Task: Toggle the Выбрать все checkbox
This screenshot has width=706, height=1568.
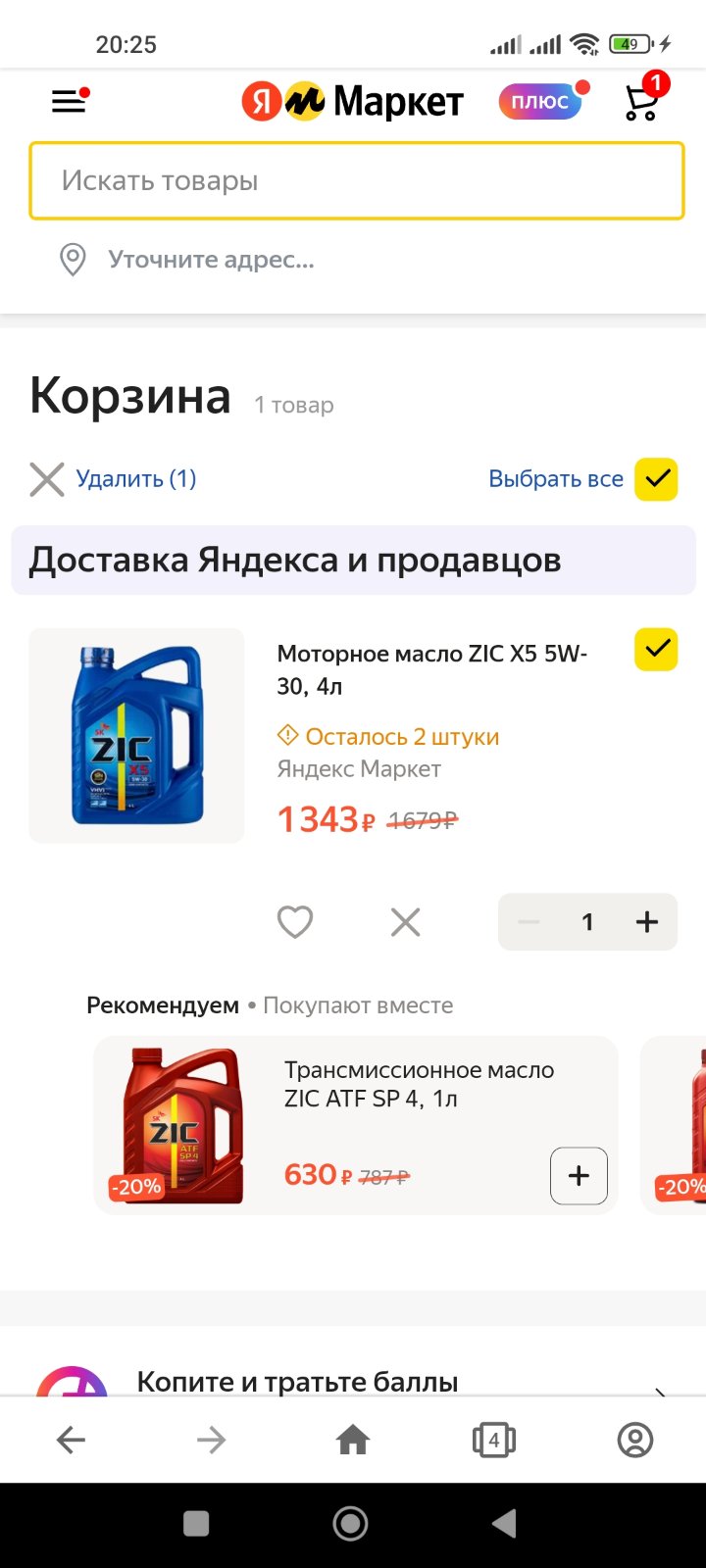Action: 656,479
